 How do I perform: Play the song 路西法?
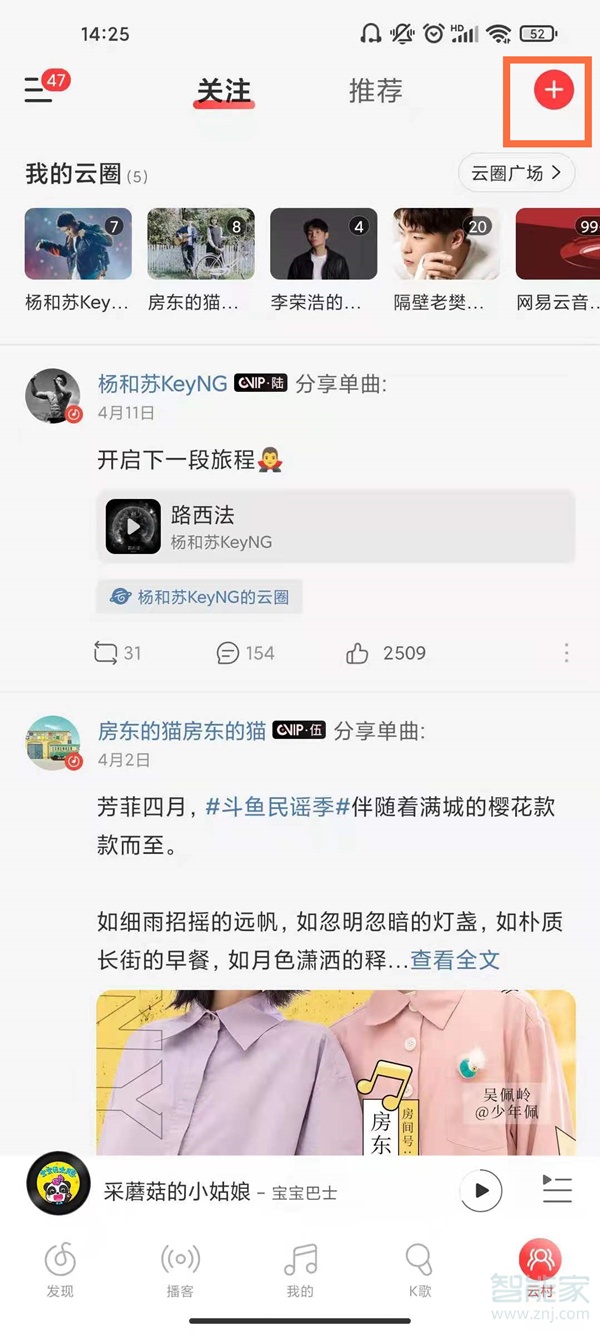(x=133, y=527)
